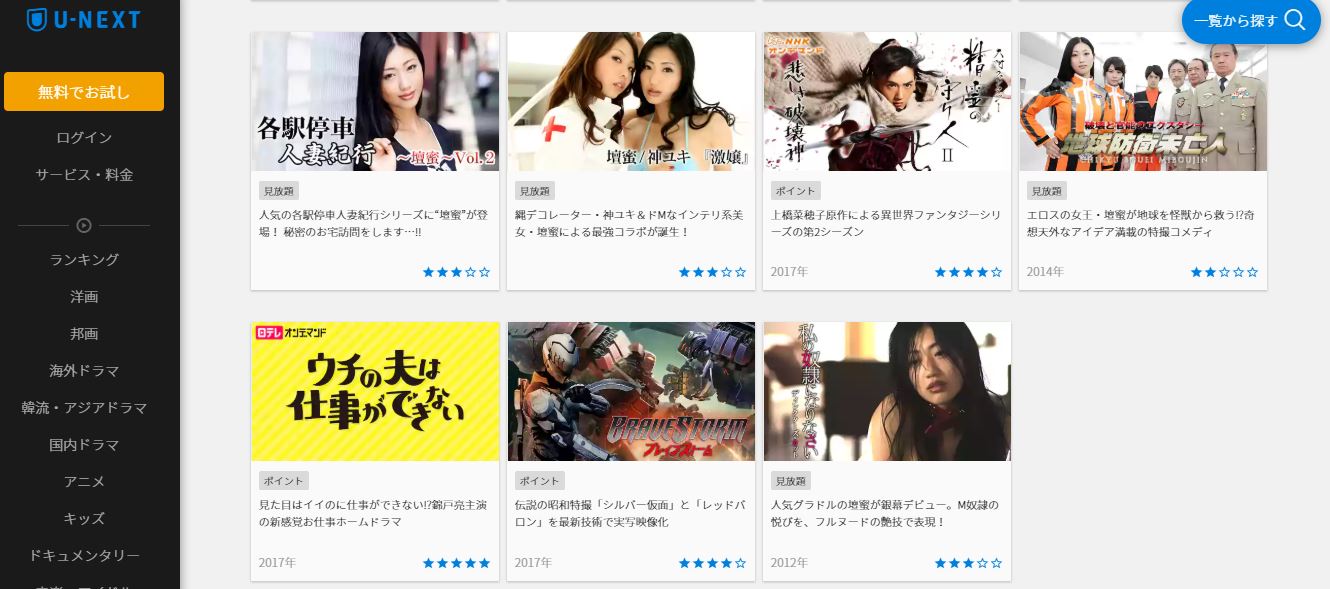Select 洋画 category
This screenshot has width=1330, height=589.
pyautogui.click(x=84, y=296)
